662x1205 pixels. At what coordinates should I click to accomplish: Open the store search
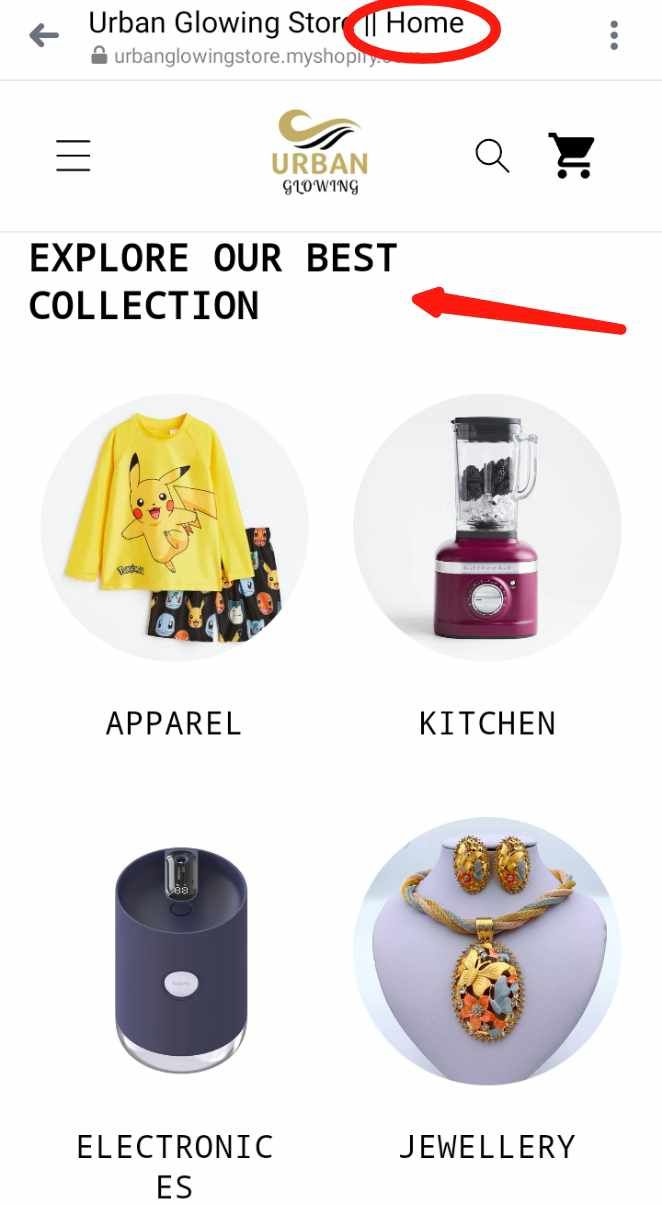click(491, 155)
